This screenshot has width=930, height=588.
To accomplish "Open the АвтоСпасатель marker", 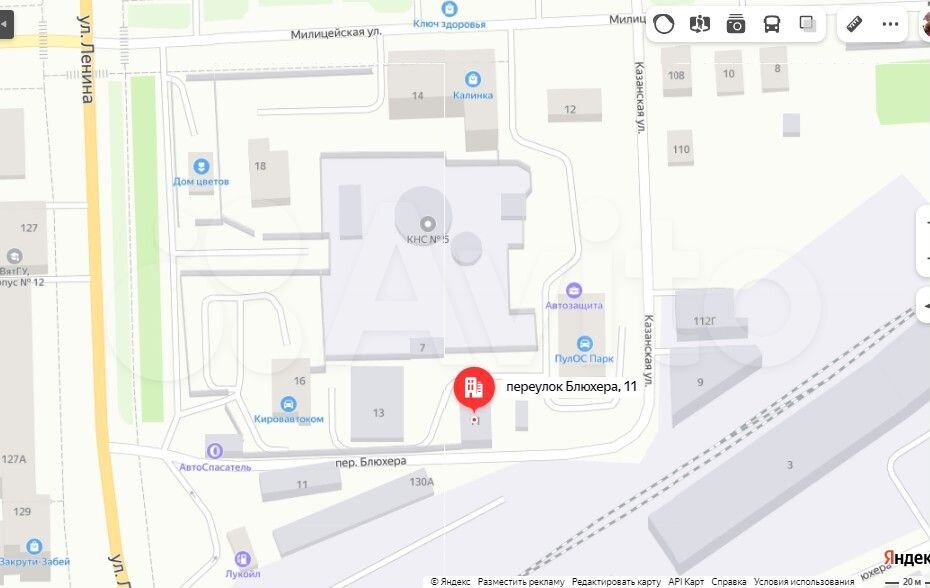I will pyautogui.click(x=215, y=450).
